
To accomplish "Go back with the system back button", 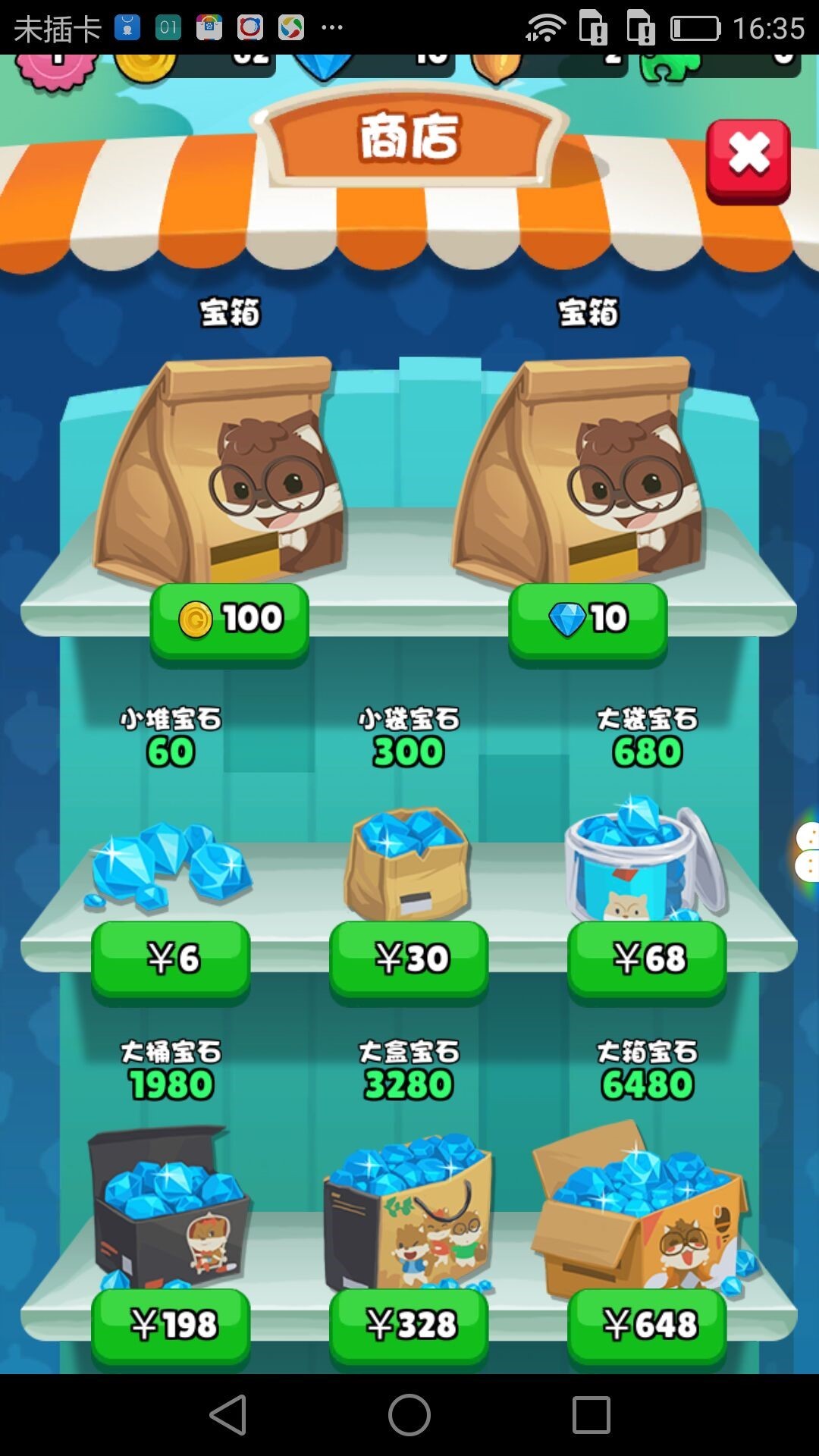I will (228, 1415).
